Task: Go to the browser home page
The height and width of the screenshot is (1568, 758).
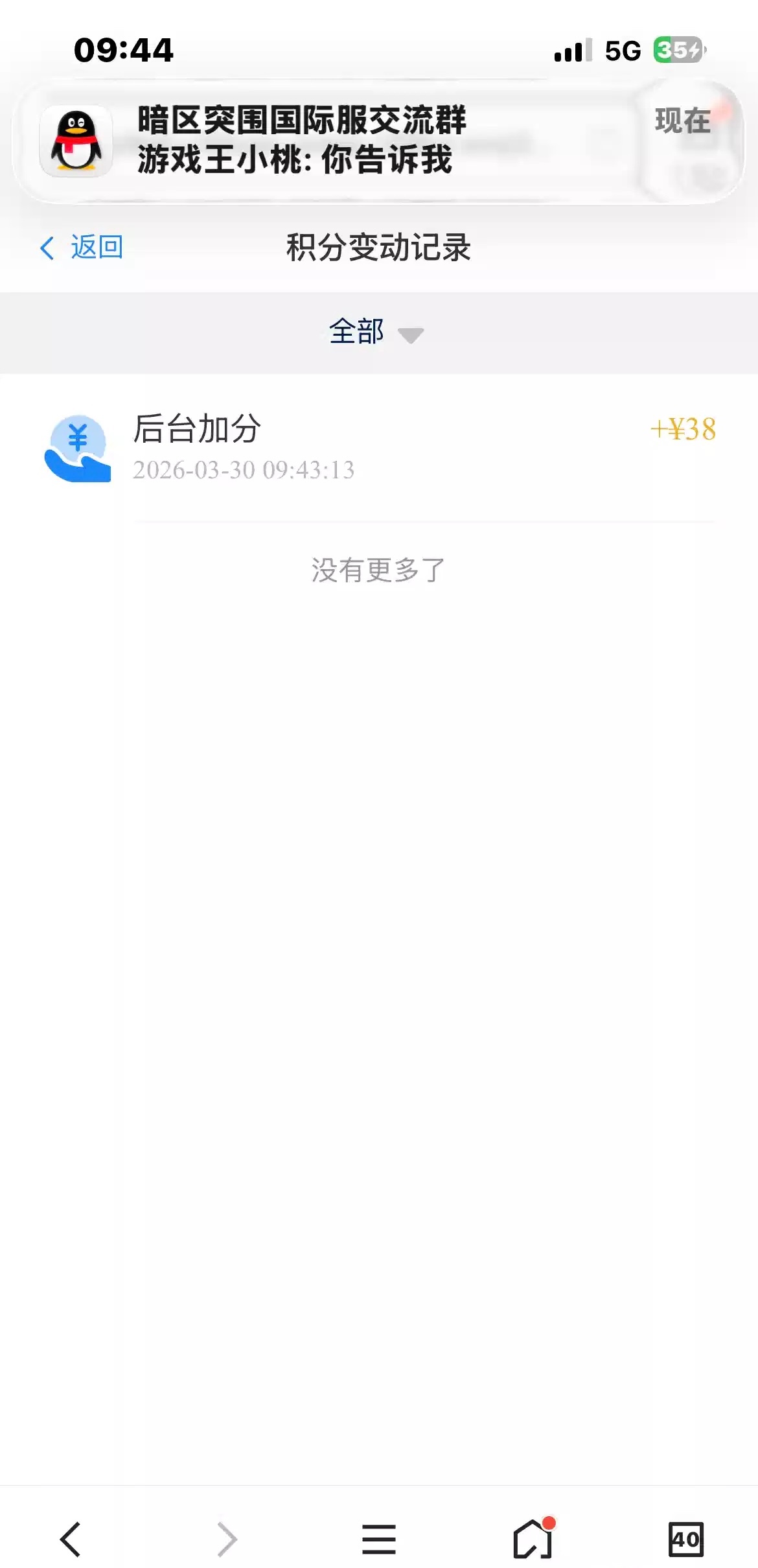Action: point(533,1539)
